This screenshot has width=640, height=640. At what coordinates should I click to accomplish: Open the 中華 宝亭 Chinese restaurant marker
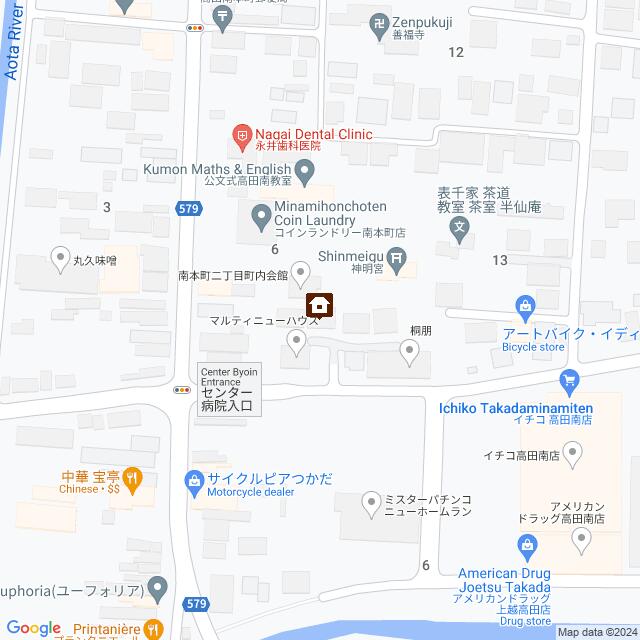pyautogui.click(x=132, y=479)
